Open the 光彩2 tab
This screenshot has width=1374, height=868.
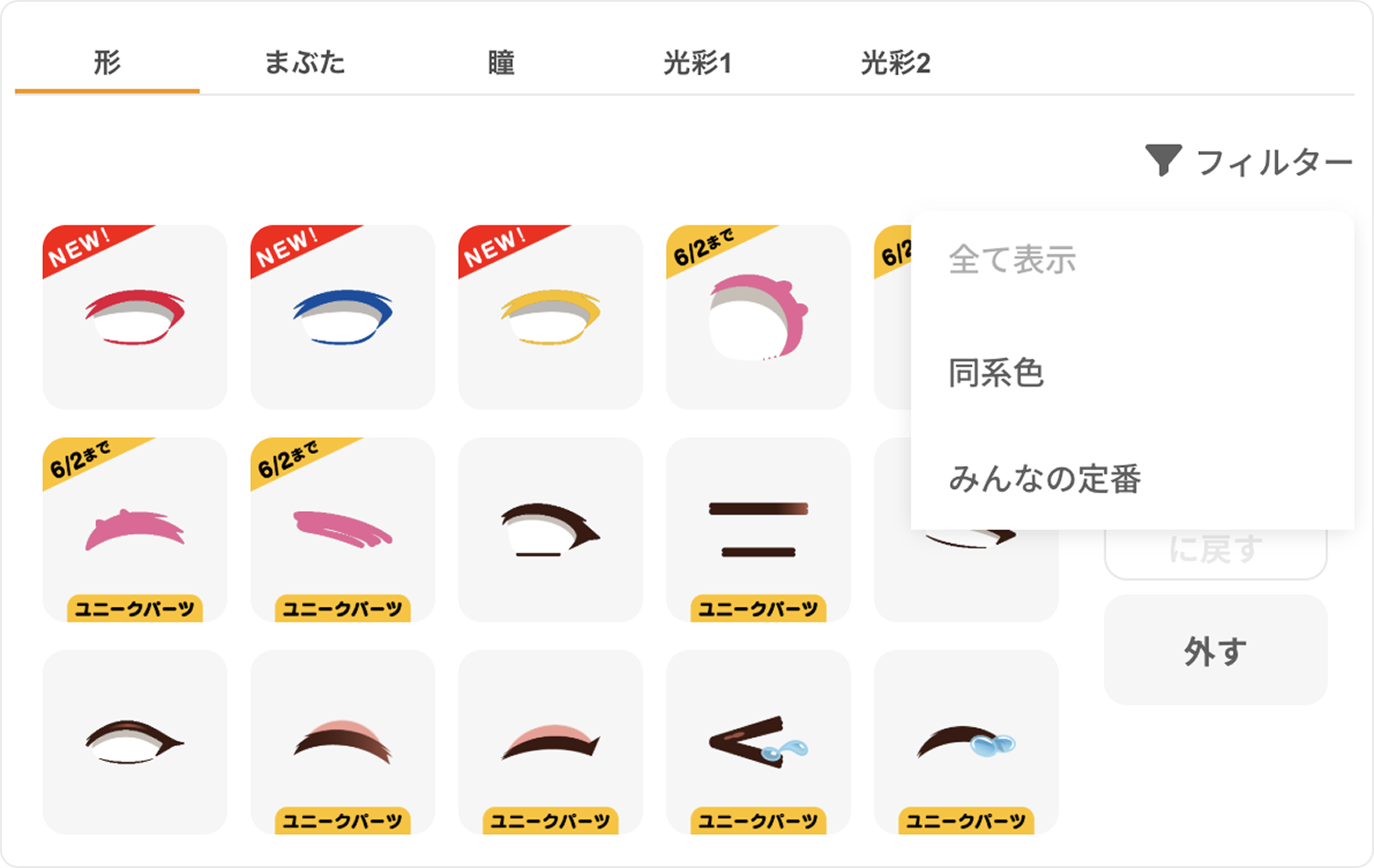point(895,62)
